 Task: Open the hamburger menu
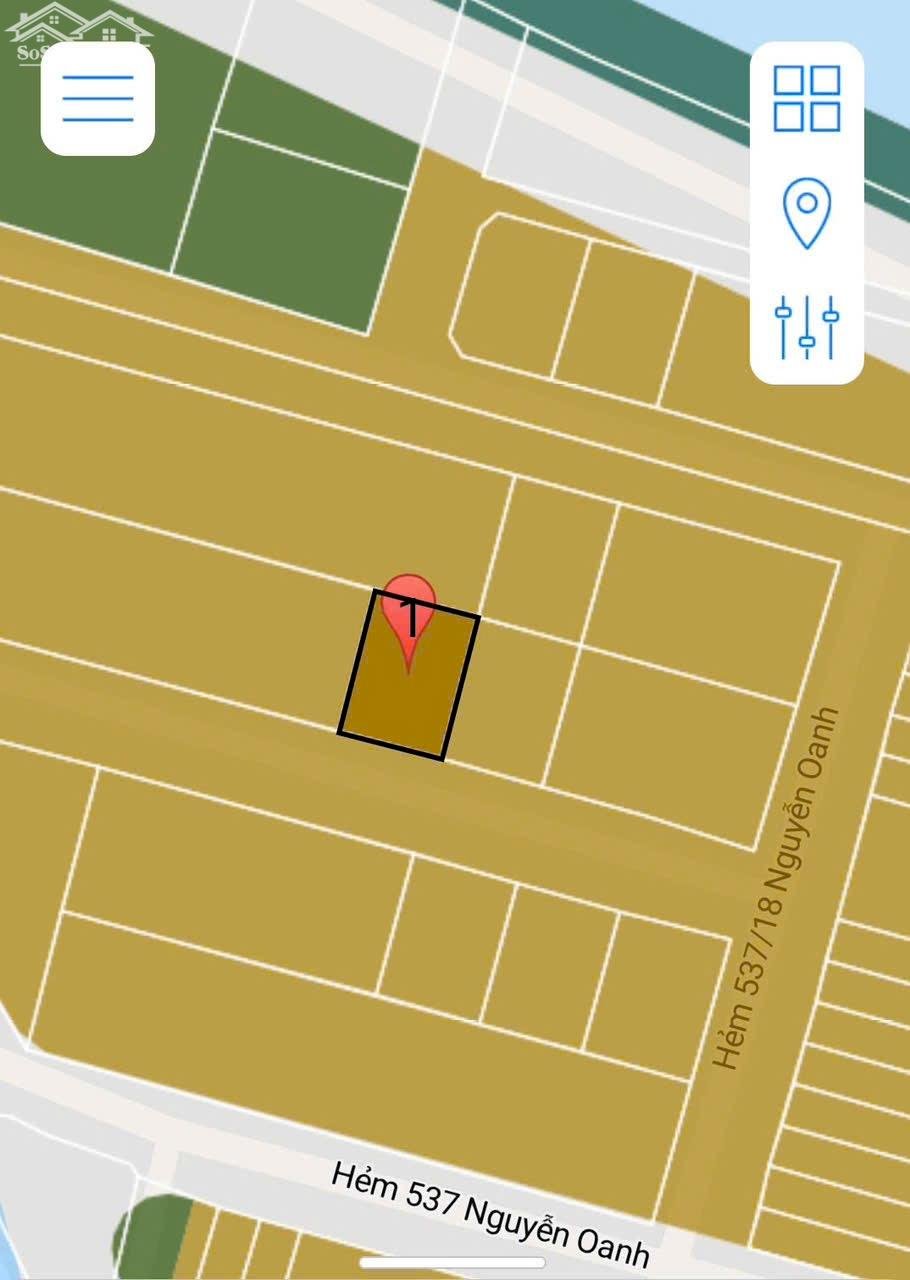[x=98, y=98]
